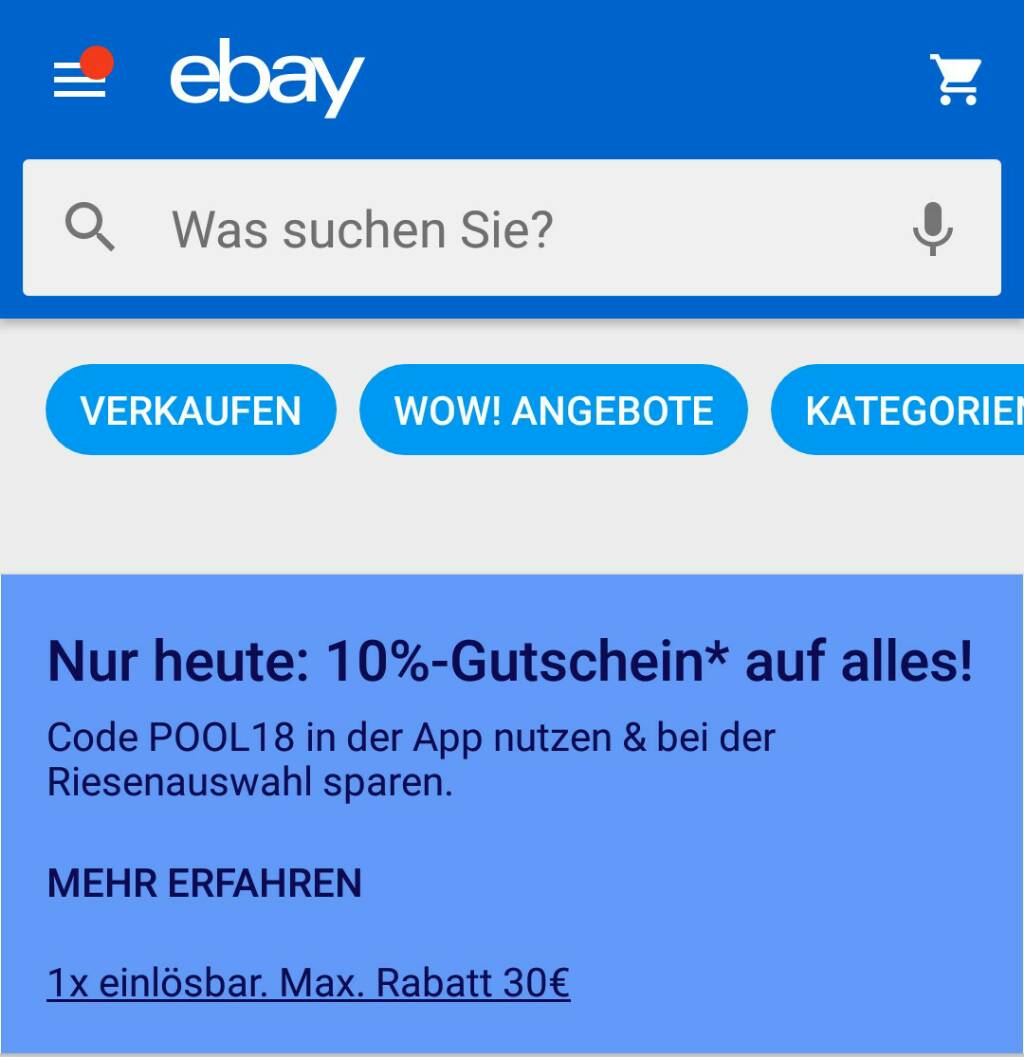Tap MEHR ERFAHREN on the coupon banner
The image size is (1024, 1057).
tap(204, 884)
